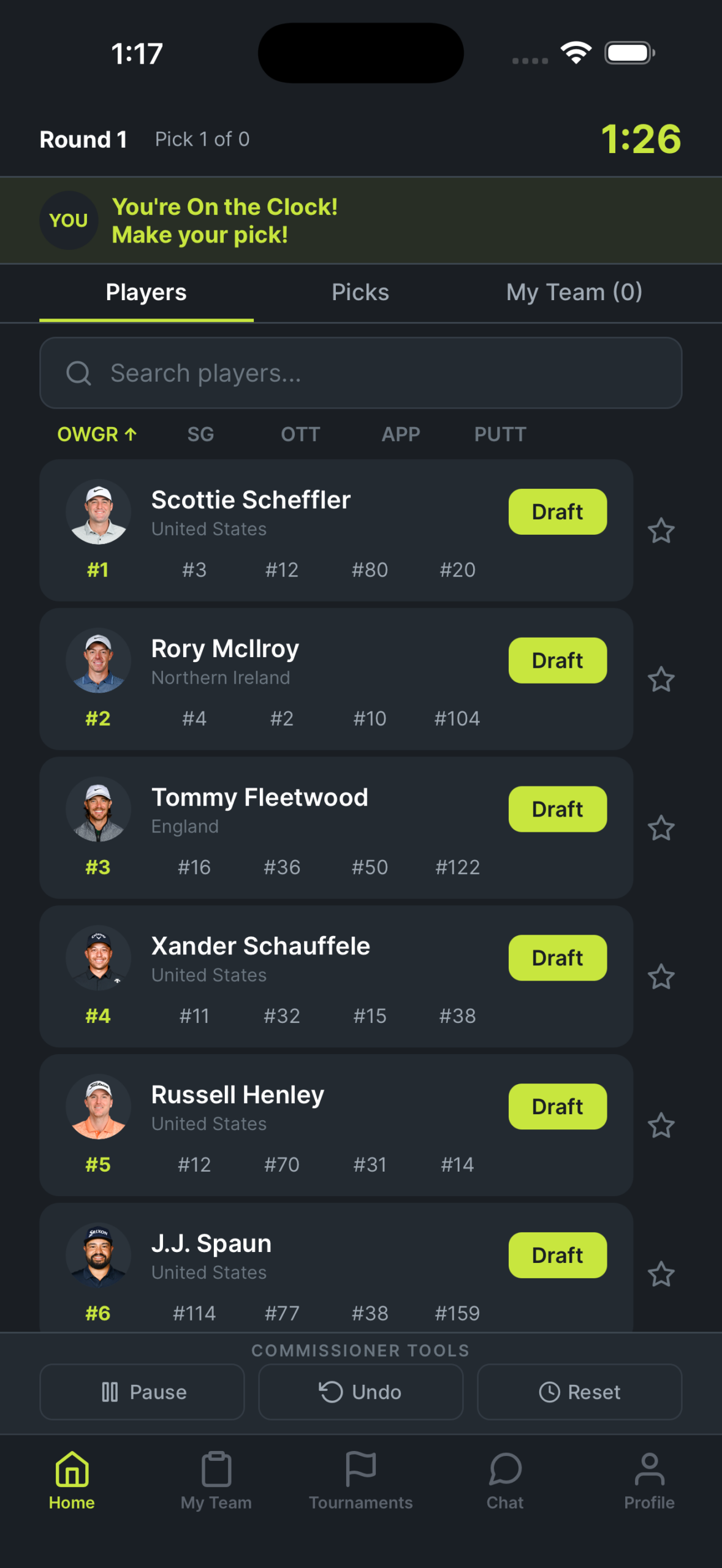Screen dimensions: 722x1568
Task: Toggle OWGR sort order
Action: pyautogui.click(x=97, y=434)
